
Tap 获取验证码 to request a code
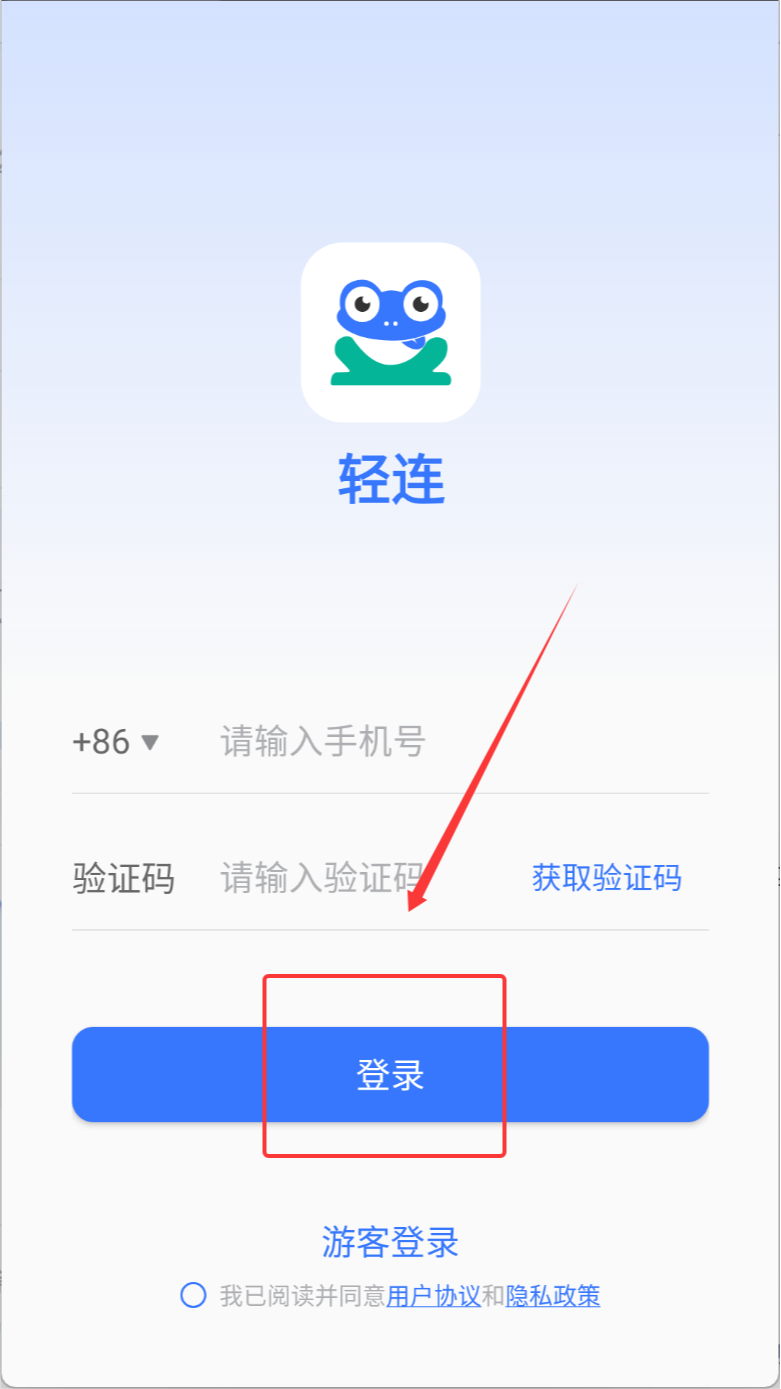[x=606, y=878]
